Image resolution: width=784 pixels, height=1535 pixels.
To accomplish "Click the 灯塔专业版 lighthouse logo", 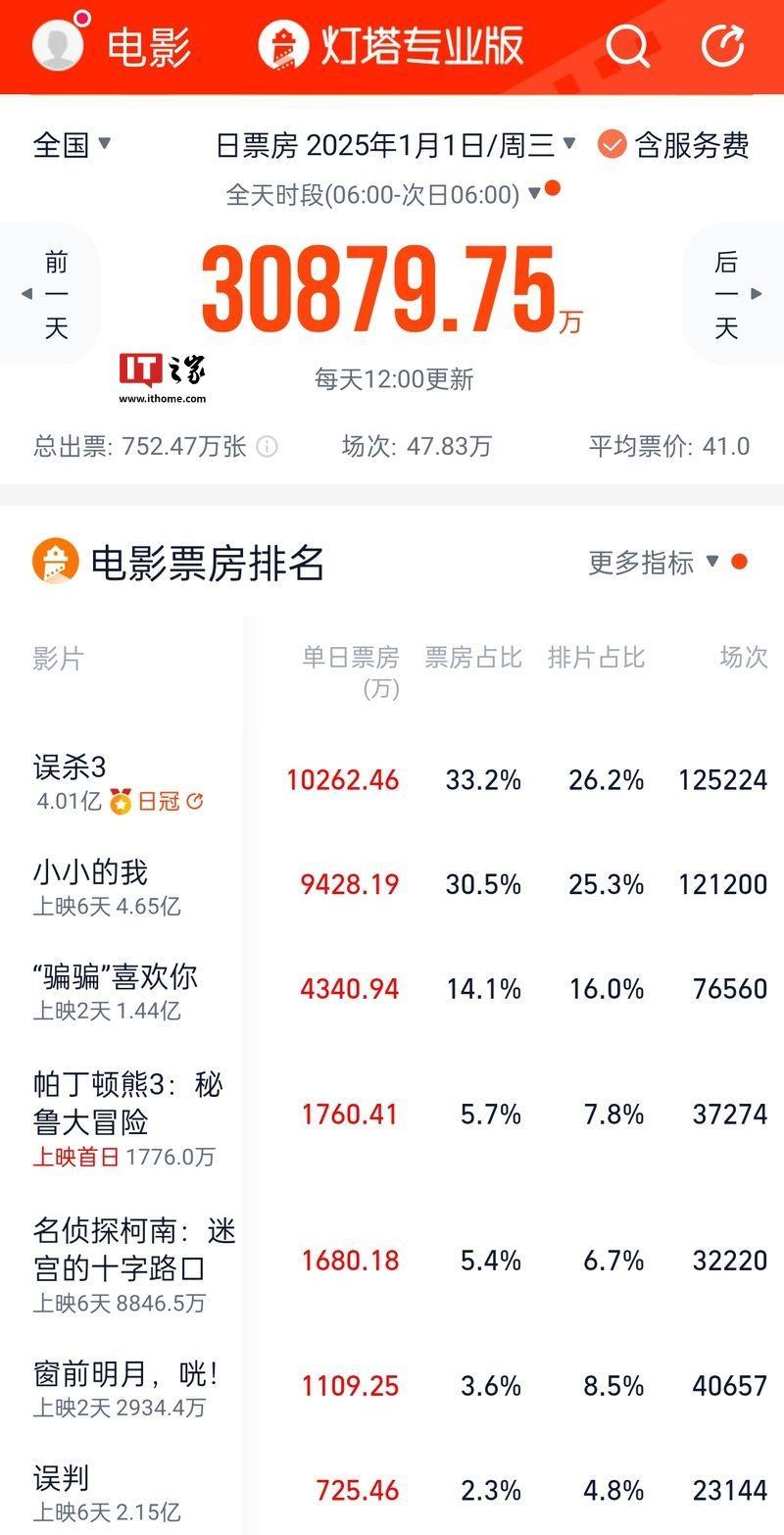I will [x=282, y=45].
